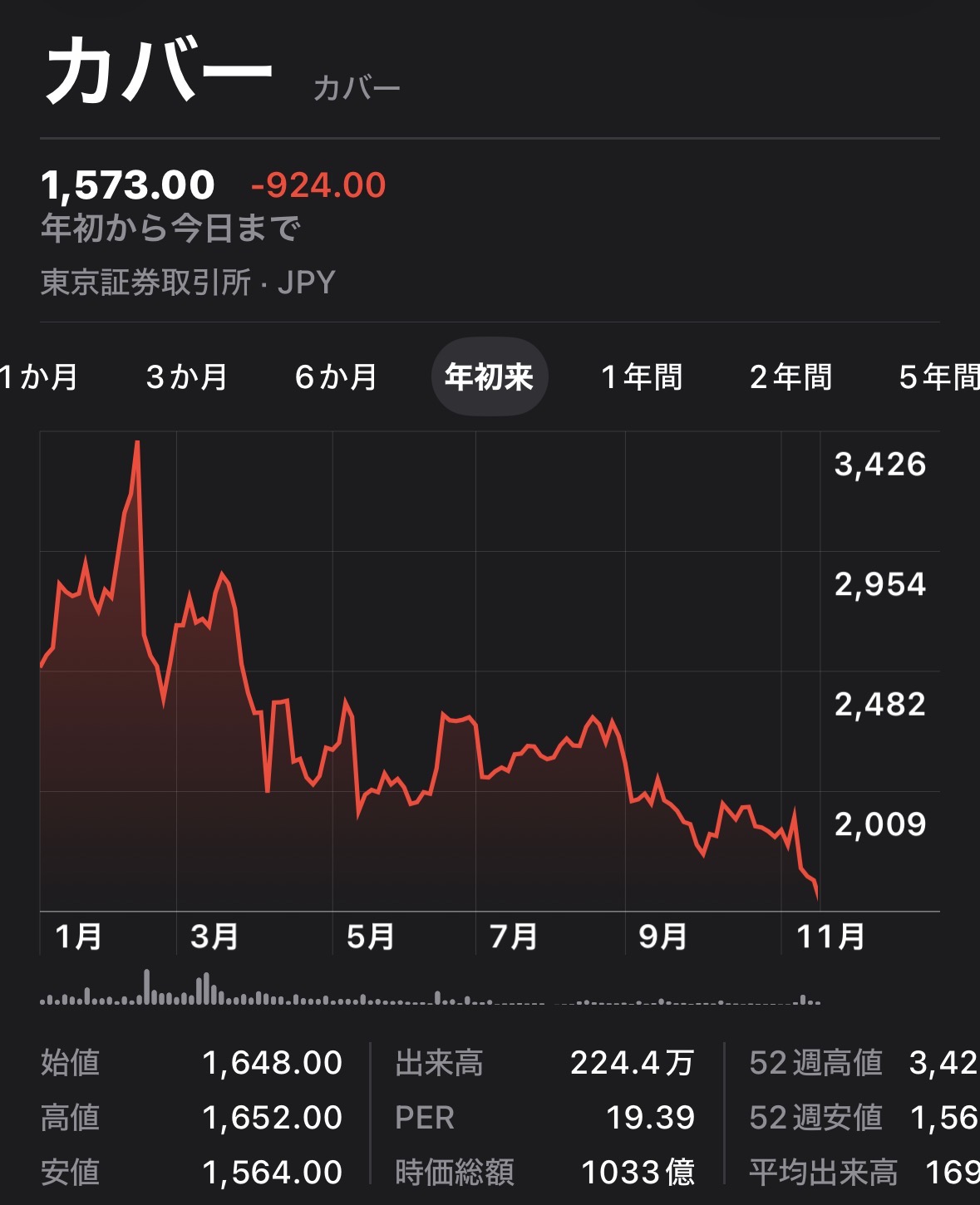
Task: Select the 2年間 time range
Action: [x=791, y=377]
